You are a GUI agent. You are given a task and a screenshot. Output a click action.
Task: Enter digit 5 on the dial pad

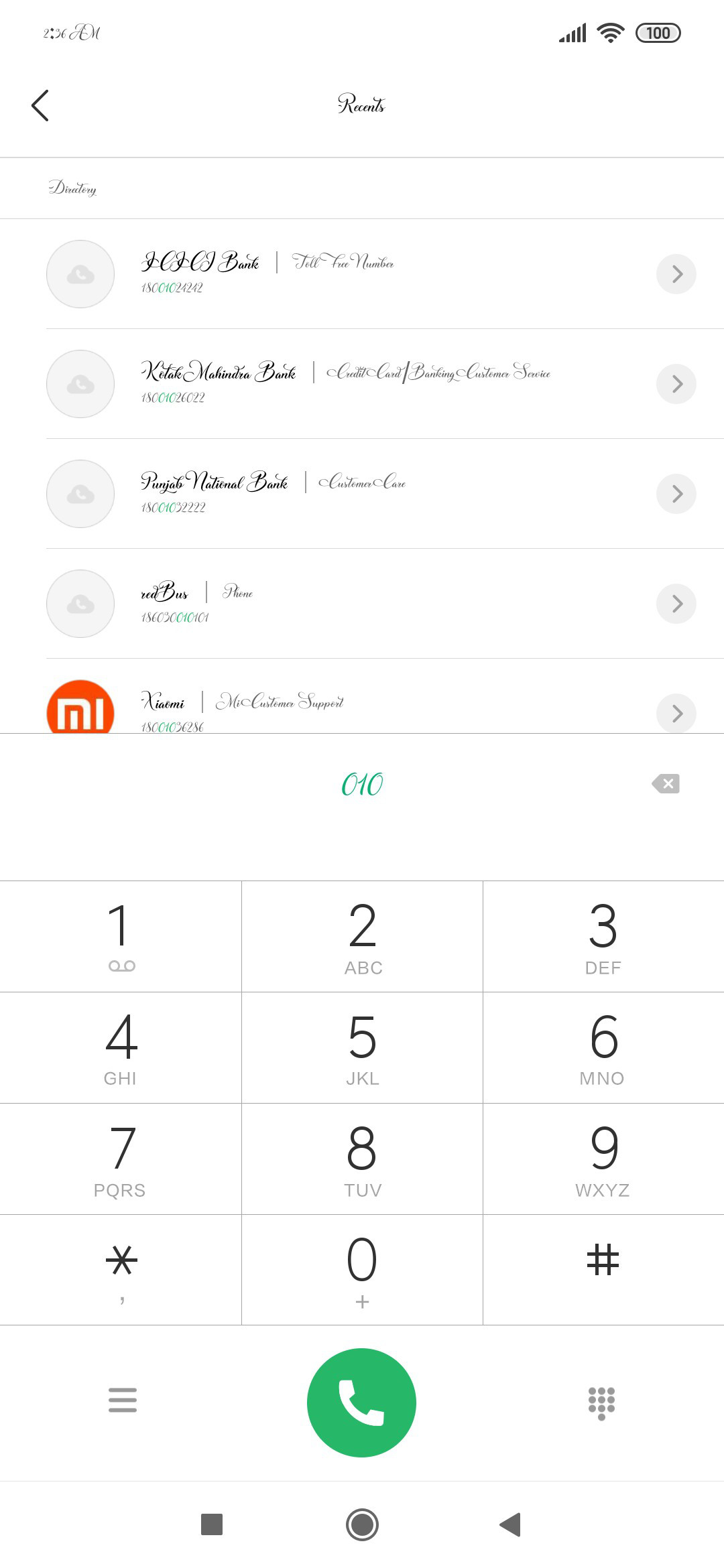point(362,1047)
